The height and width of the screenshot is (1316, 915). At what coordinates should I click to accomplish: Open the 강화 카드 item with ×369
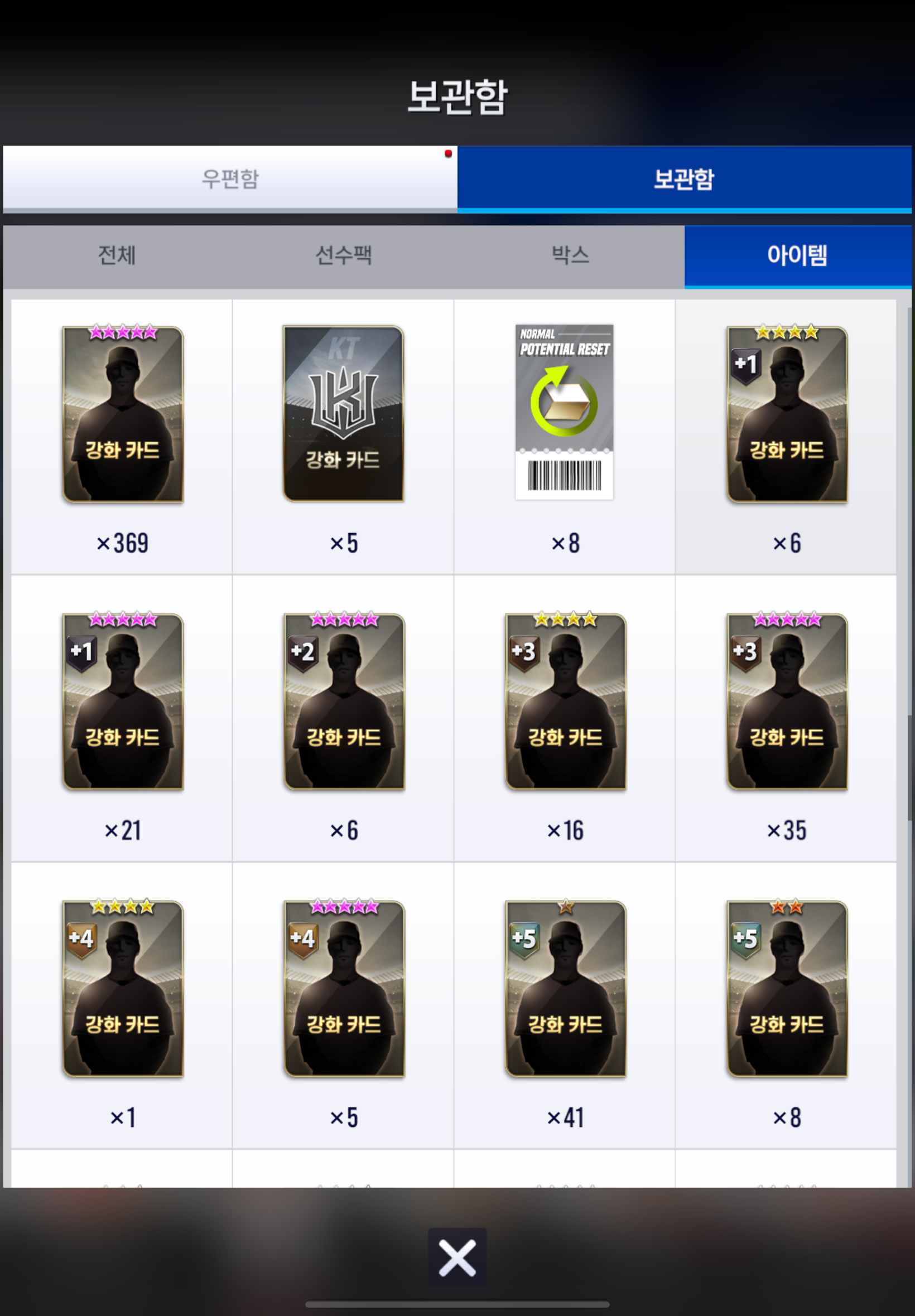point(122,415)
